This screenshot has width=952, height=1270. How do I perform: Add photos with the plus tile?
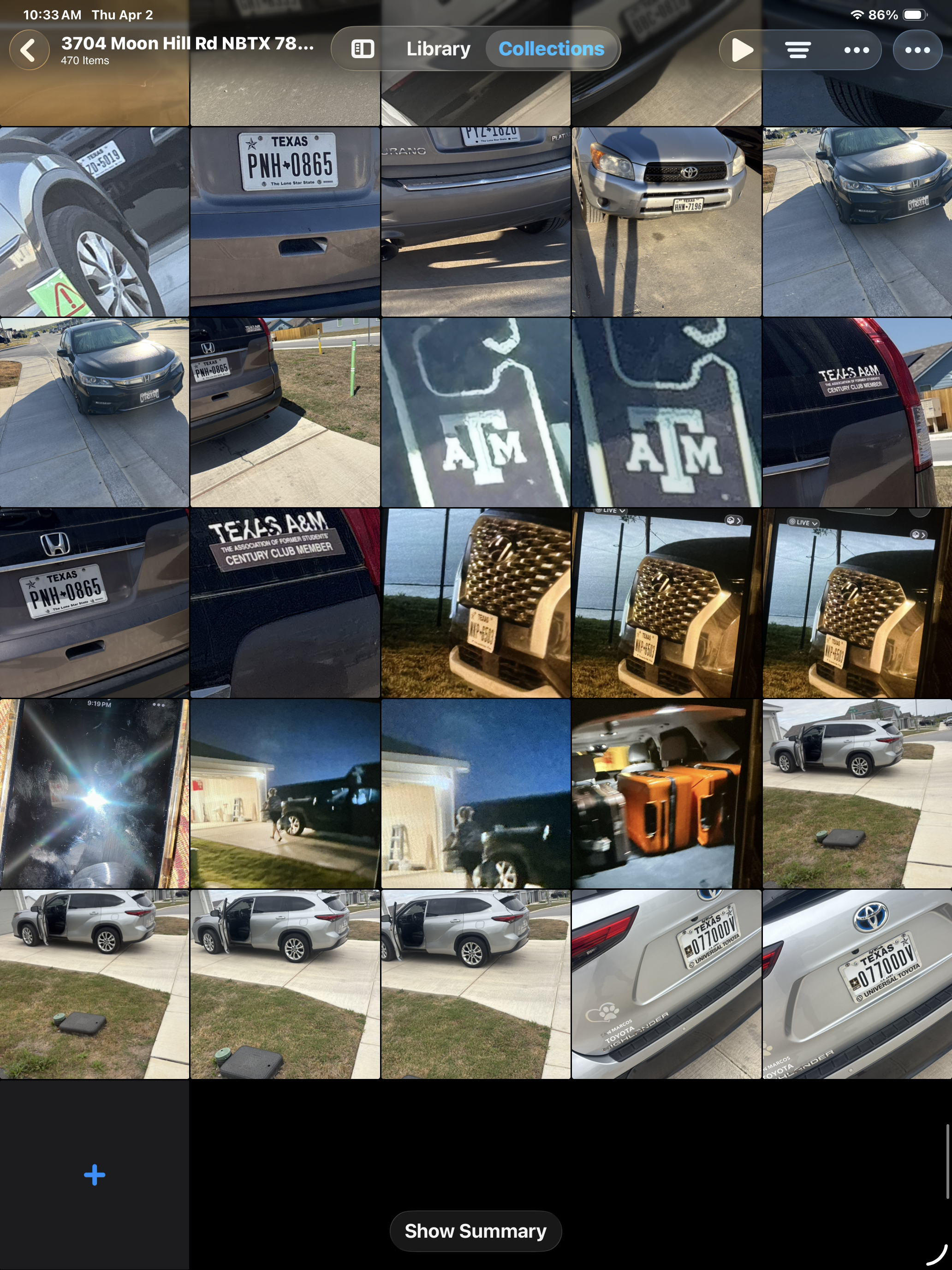pyautogui.click(x=94, y=1174)
